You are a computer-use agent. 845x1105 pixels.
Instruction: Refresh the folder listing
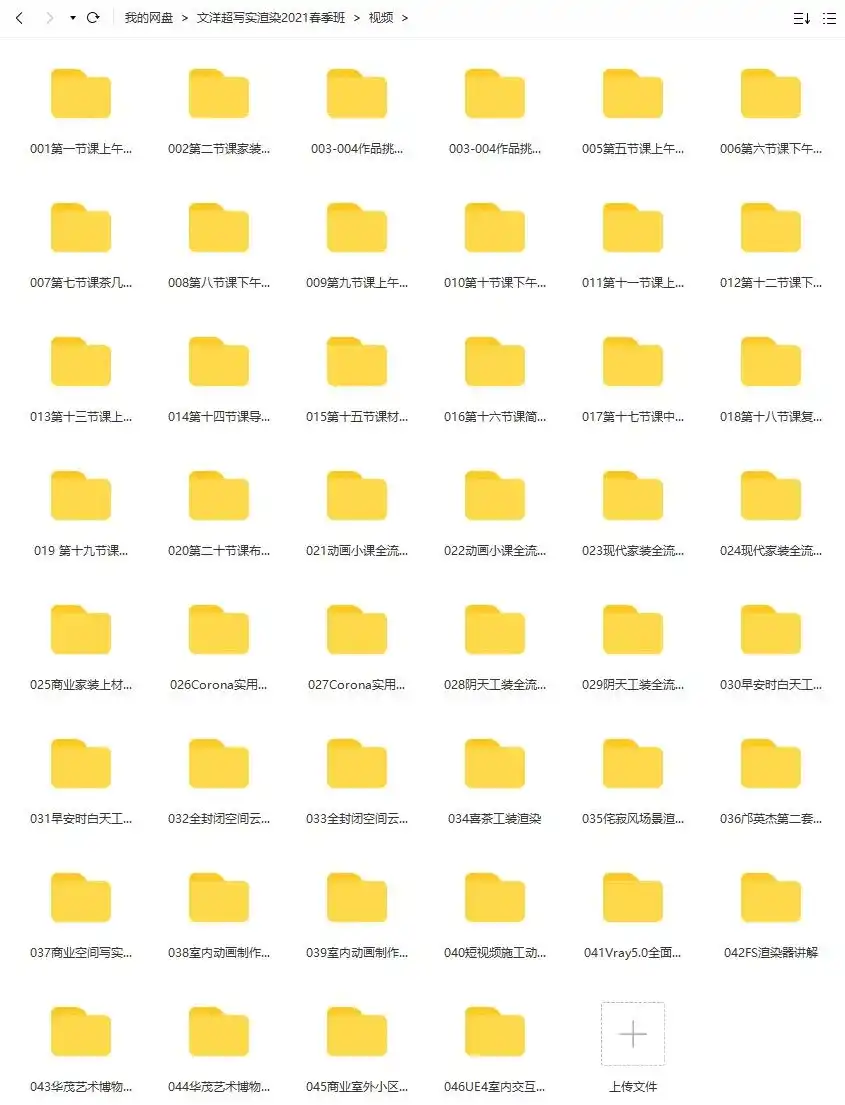93,18
